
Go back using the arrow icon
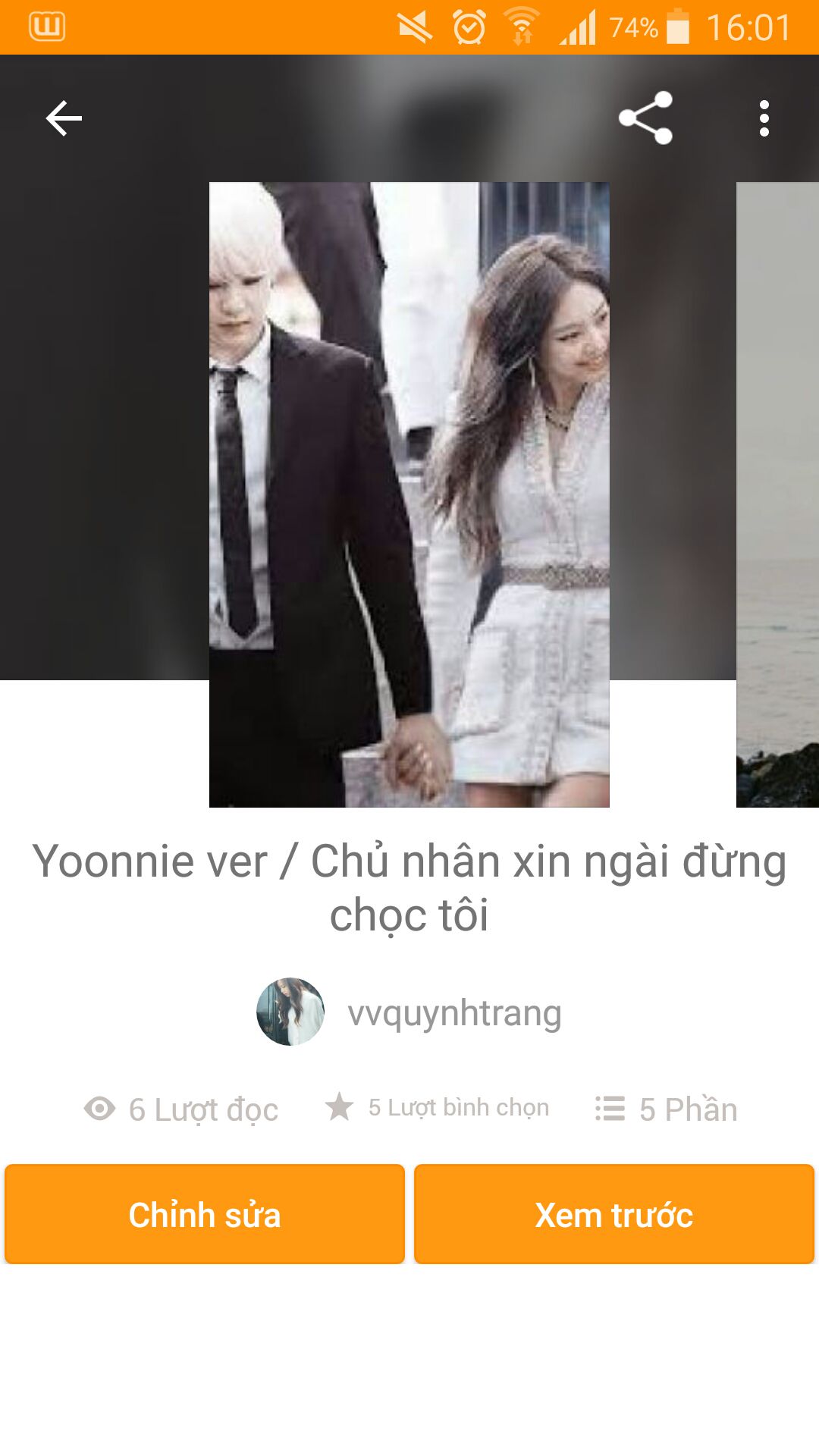pyautogui.click(x=64, y=118)
